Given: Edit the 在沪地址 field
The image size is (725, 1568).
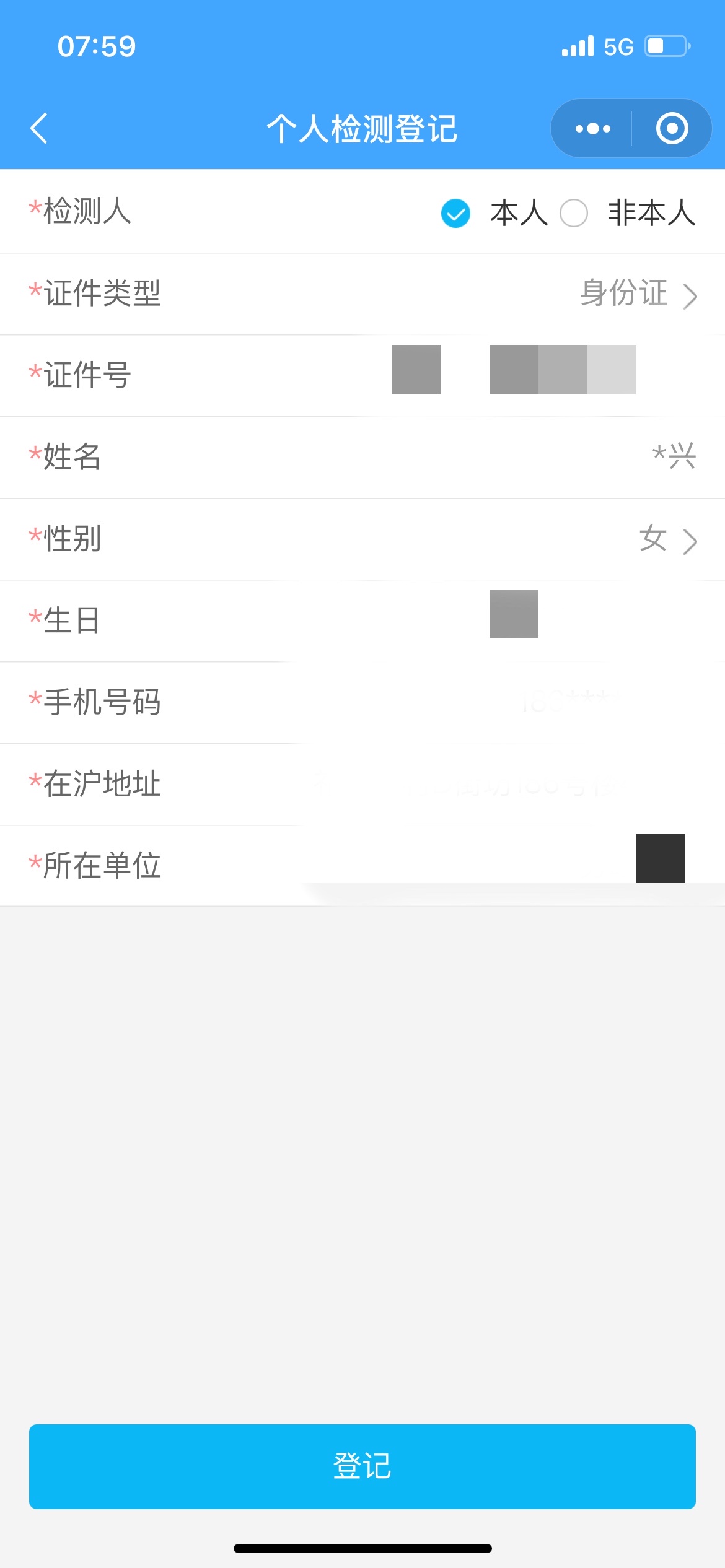Looking at the screenshot, I should pos(362,785).
